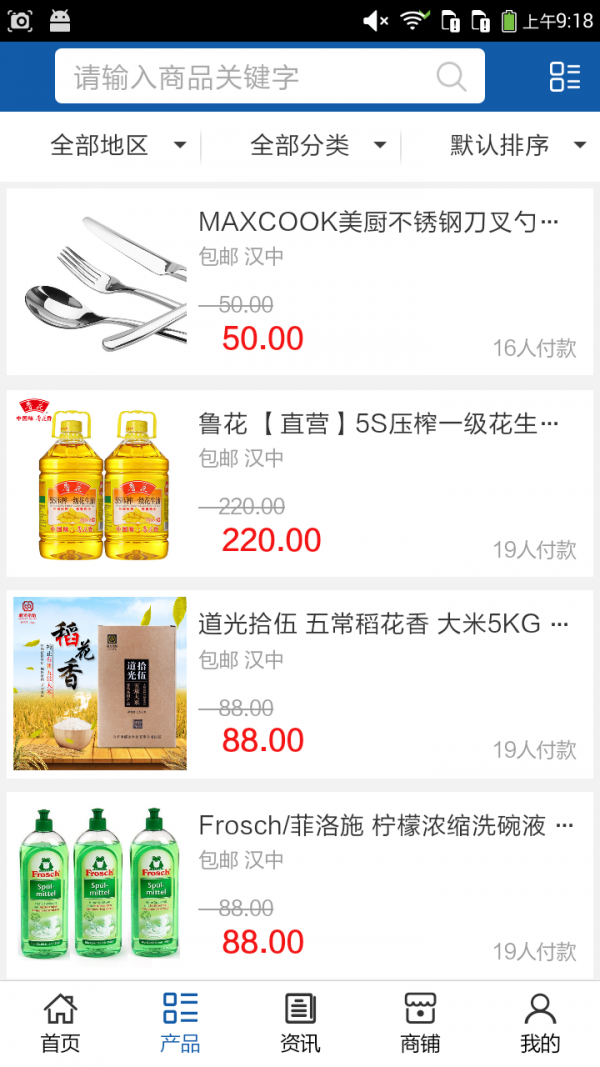Open the MAXCOOK stainless cutlery product
This screenshot has width=600, height=1067.
pyautogui.click(x=300, y=282)
